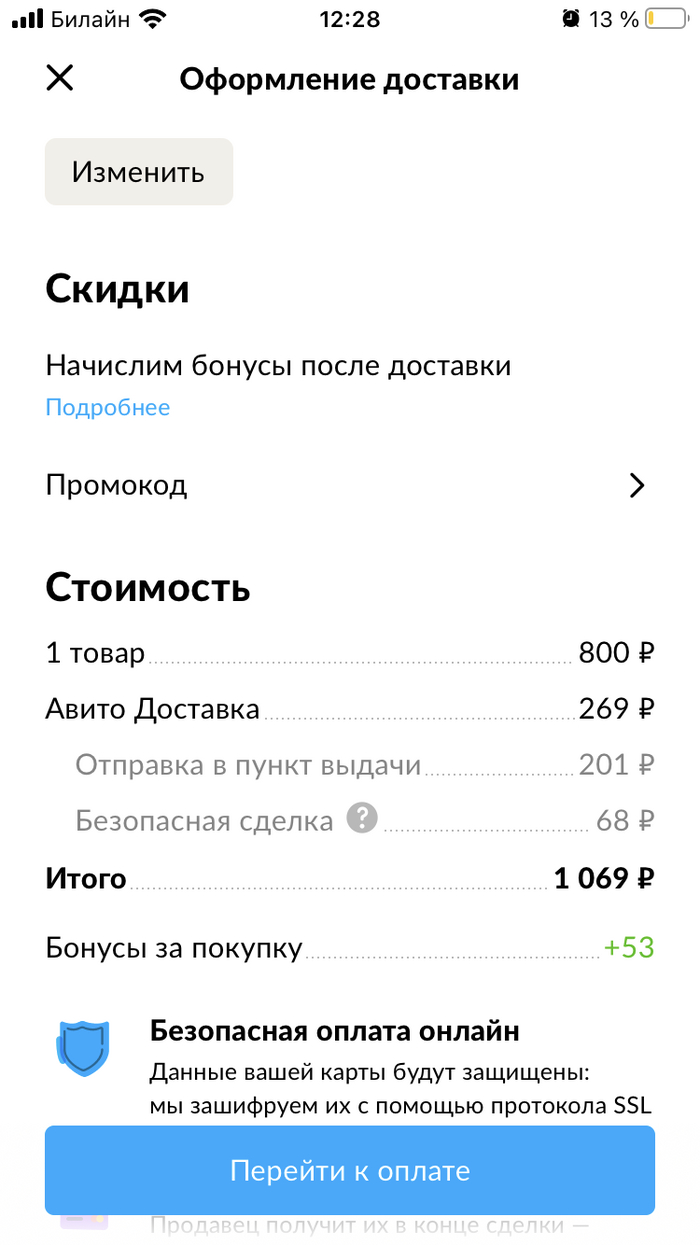This screenshot has height=1245, width=700.
Task: Open the Подробнее link about bonuses
Action: coord(108,408)
